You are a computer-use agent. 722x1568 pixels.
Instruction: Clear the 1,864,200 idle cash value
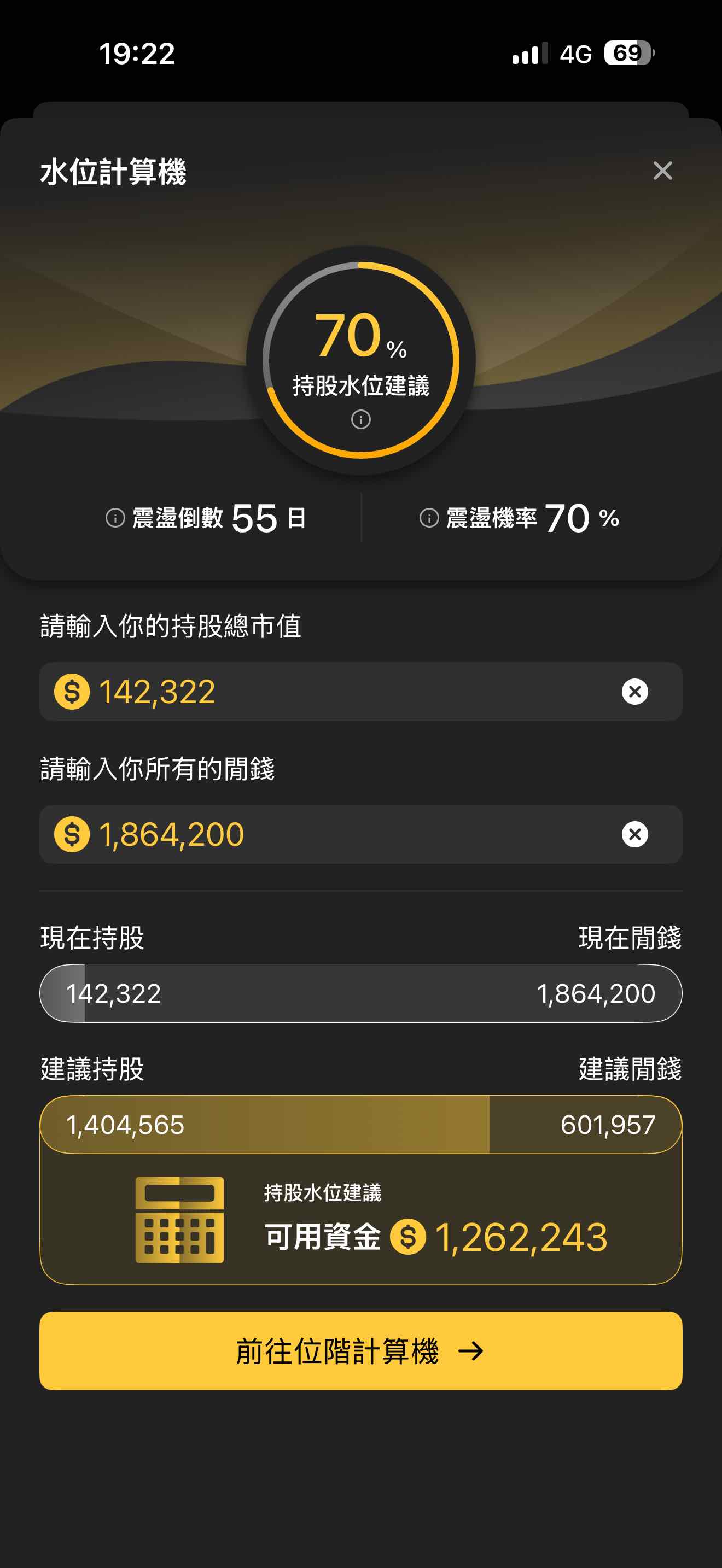coord(634,834)
